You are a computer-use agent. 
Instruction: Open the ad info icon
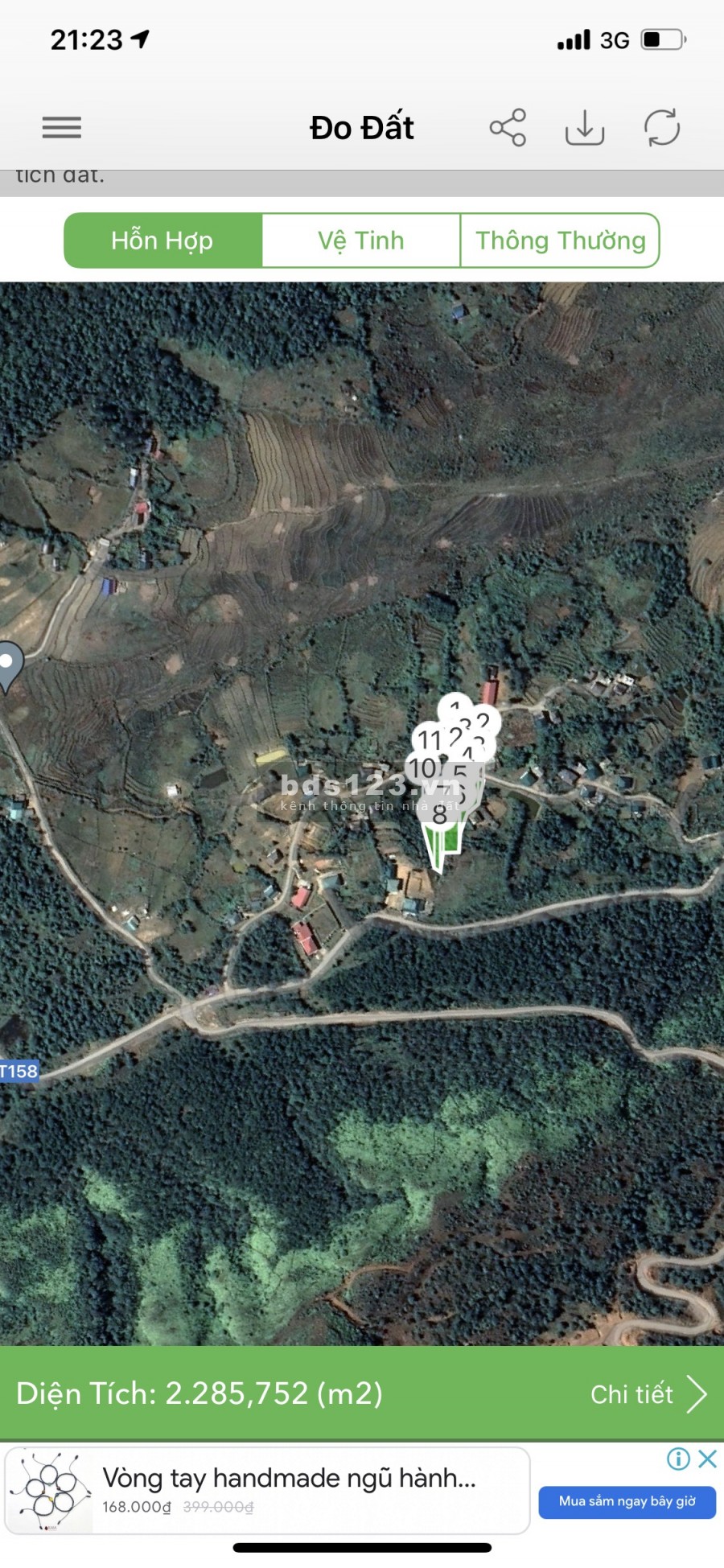click(678, 1459)
